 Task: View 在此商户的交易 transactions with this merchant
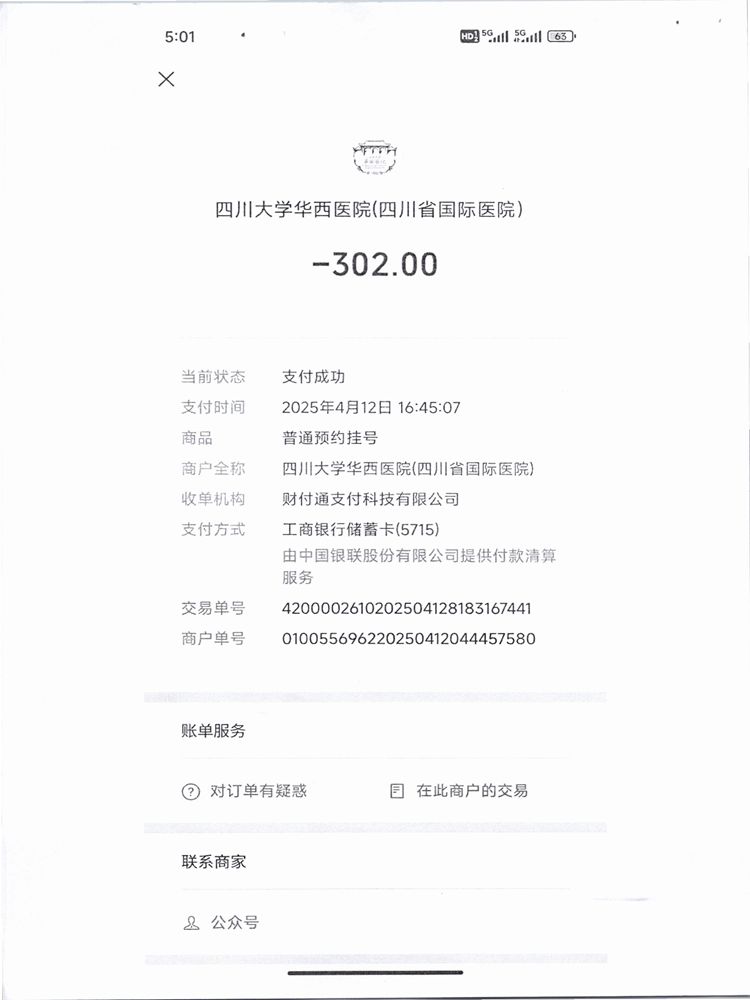459,791
